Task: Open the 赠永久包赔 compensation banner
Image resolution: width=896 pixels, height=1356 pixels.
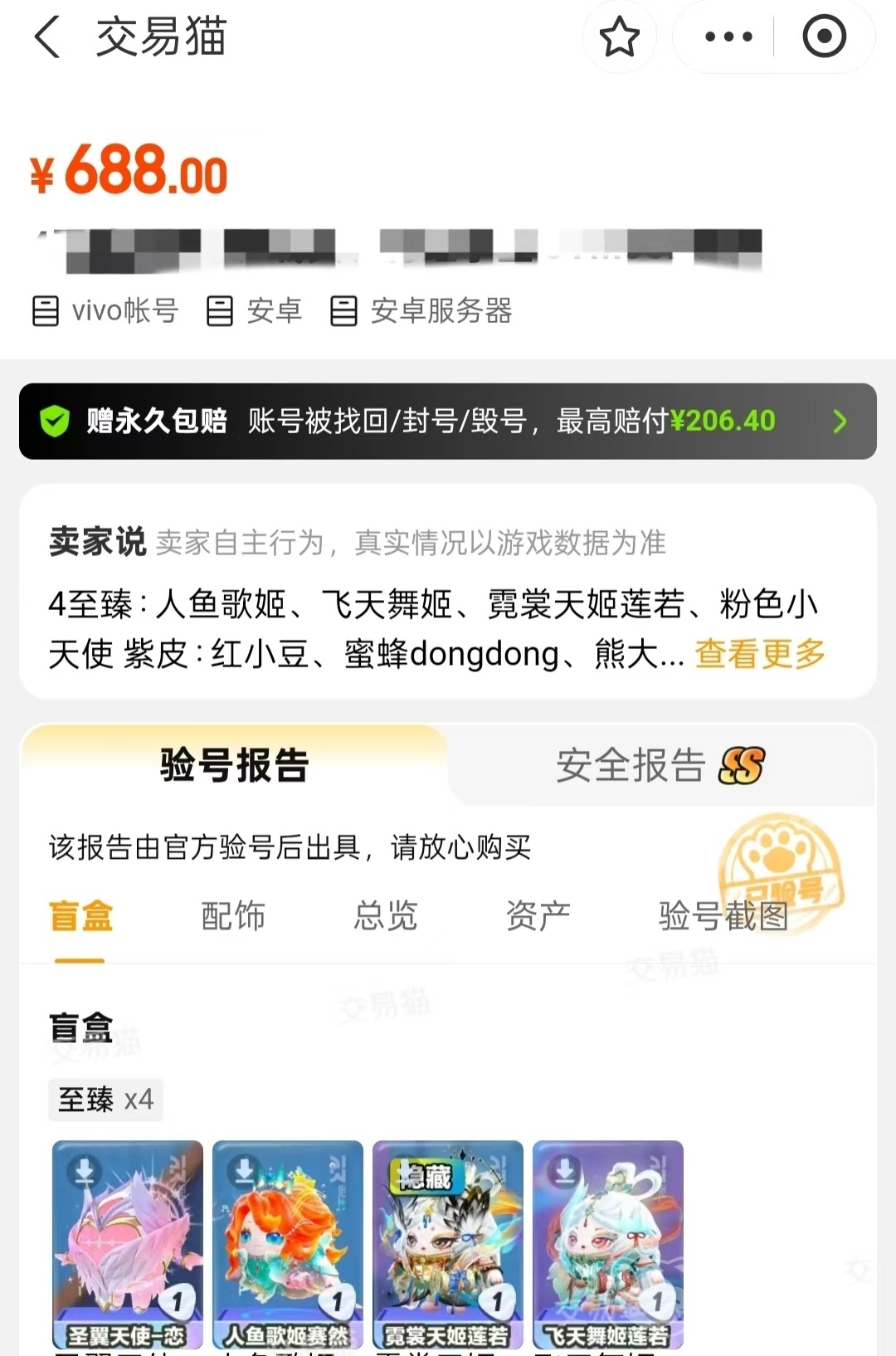Action: 448,422
